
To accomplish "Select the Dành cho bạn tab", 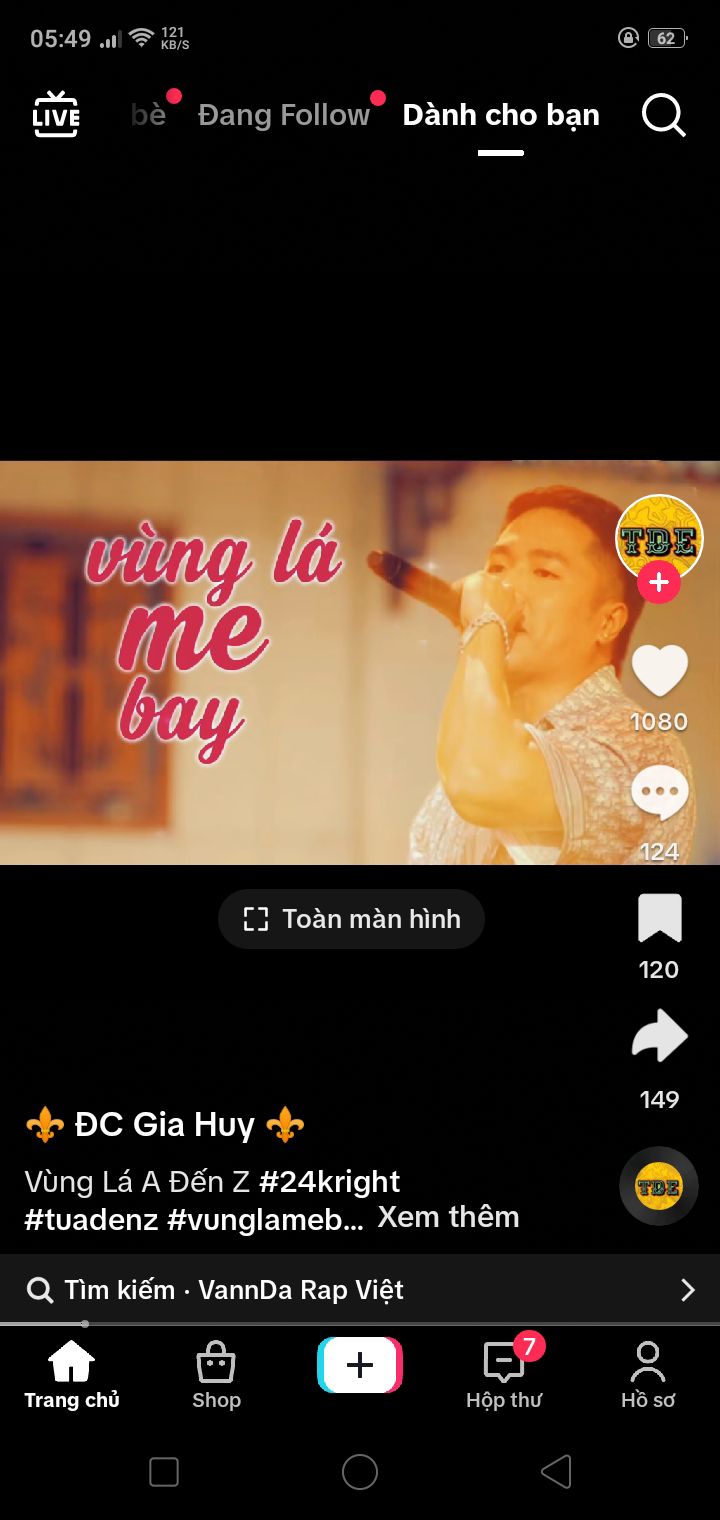I will (x=500, y=115).
